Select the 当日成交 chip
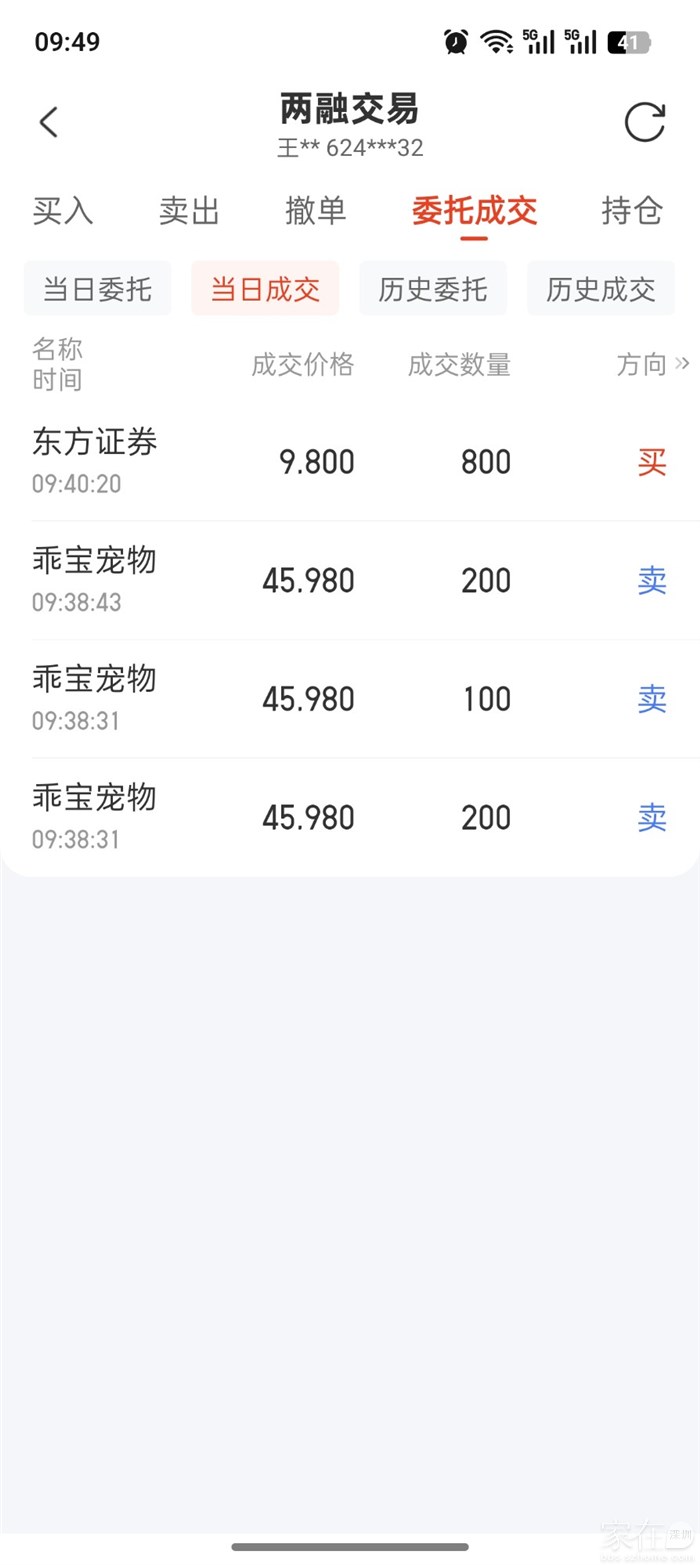This screenshot has width=700, height=1565. [x=265, y=289]
